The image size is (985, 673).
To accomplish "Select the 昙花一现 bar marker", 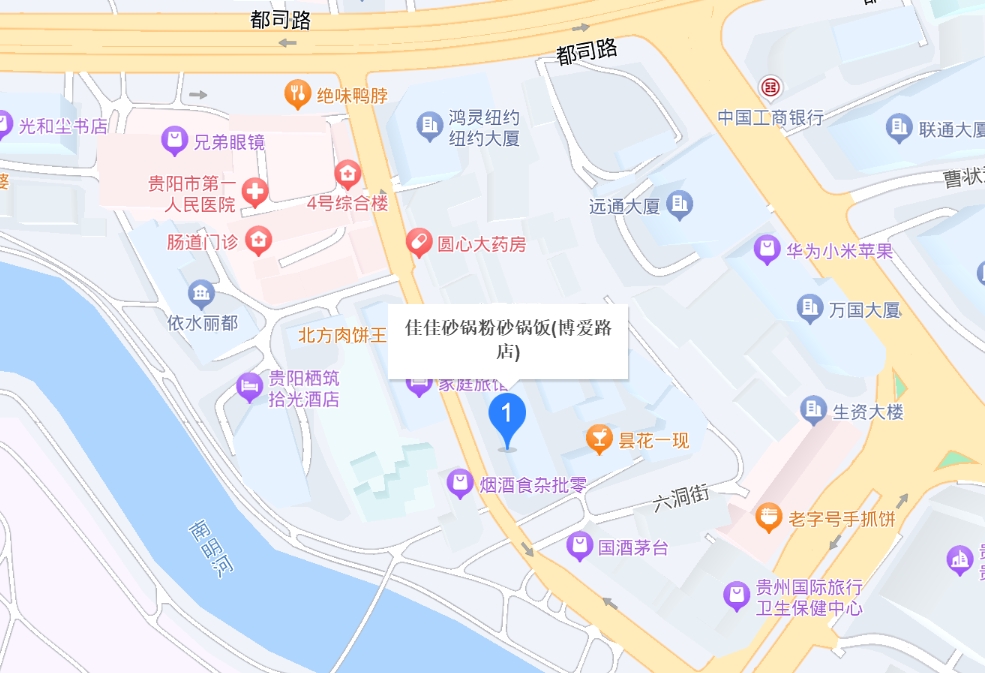I will point(599,439).
